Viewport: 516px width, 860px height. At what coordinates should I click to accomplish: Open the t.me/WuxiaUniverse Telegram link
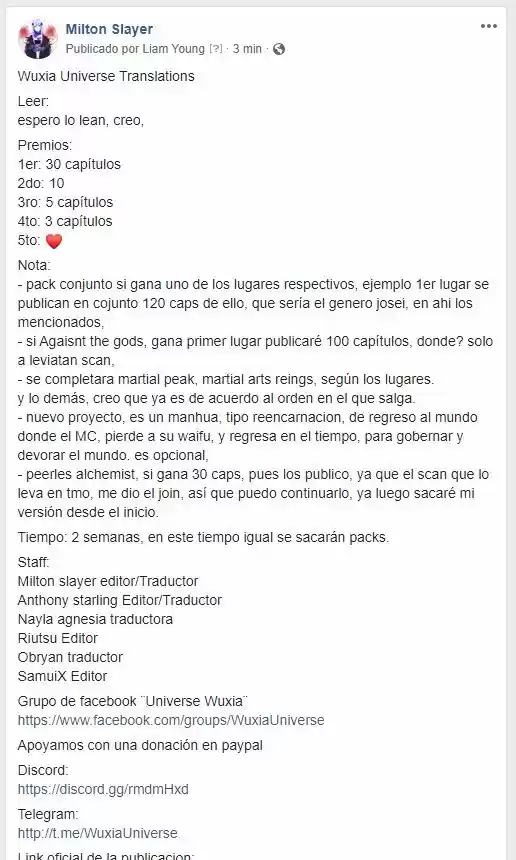pos(98,833)
